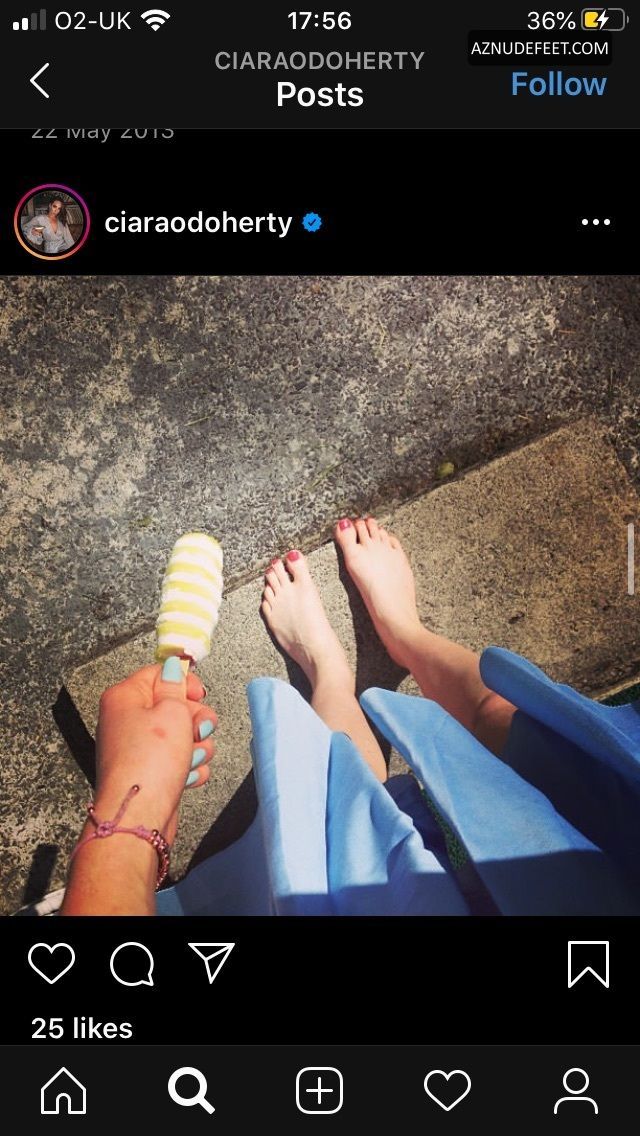Share the post with the paper plane icon
The width and height of the screenshot is (640, 1136).
[212, 962]
